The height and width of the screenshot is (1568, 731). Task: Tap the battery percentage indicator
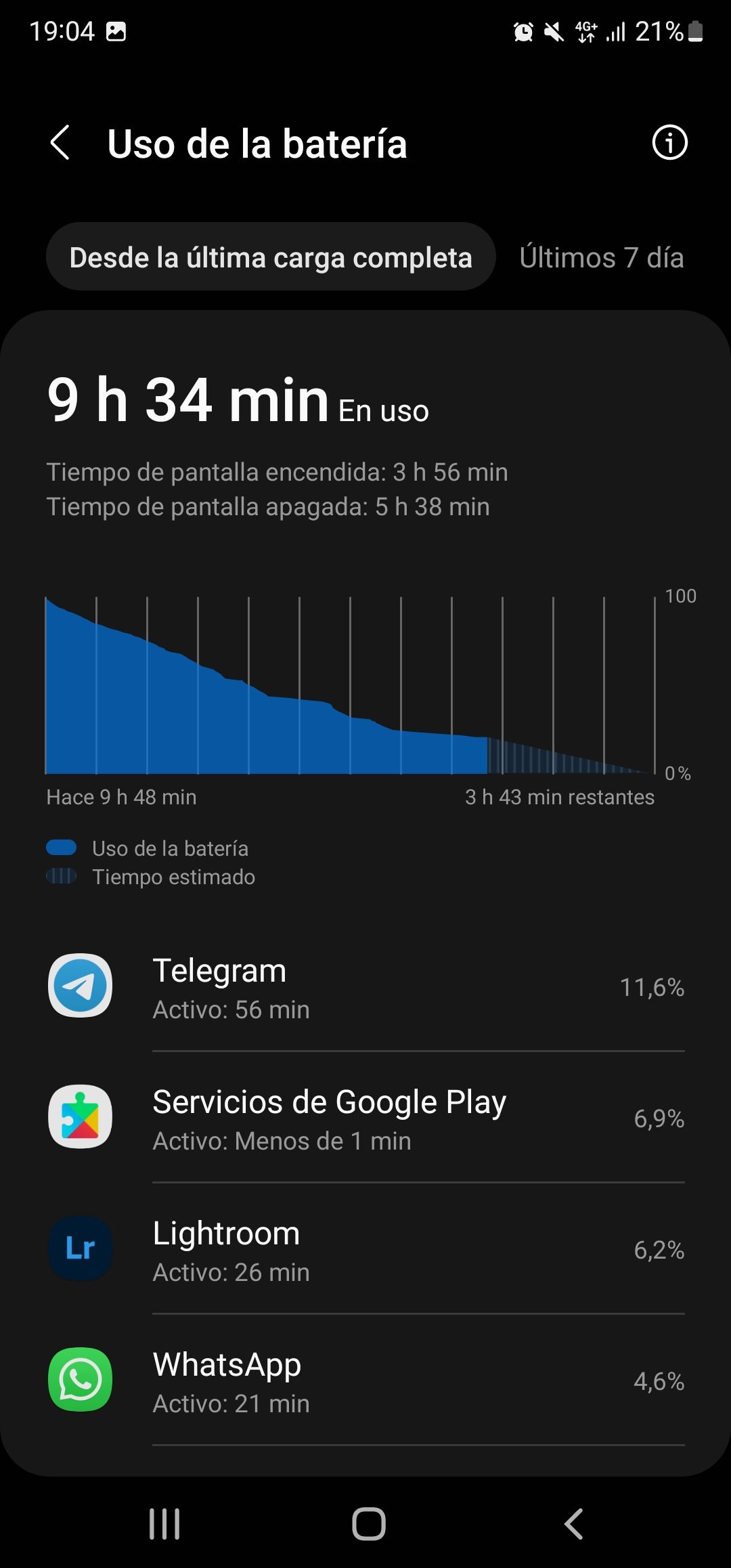point(660,31)
